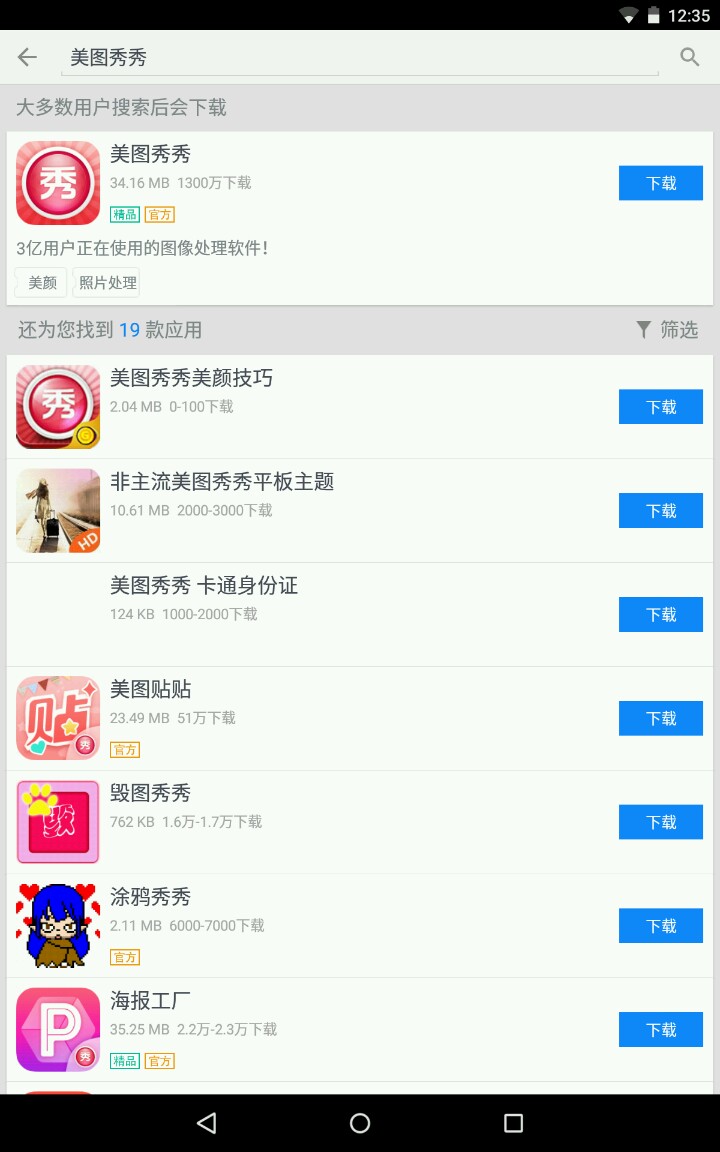Edit the 美图秀秀 search field

tap(360, 58)
